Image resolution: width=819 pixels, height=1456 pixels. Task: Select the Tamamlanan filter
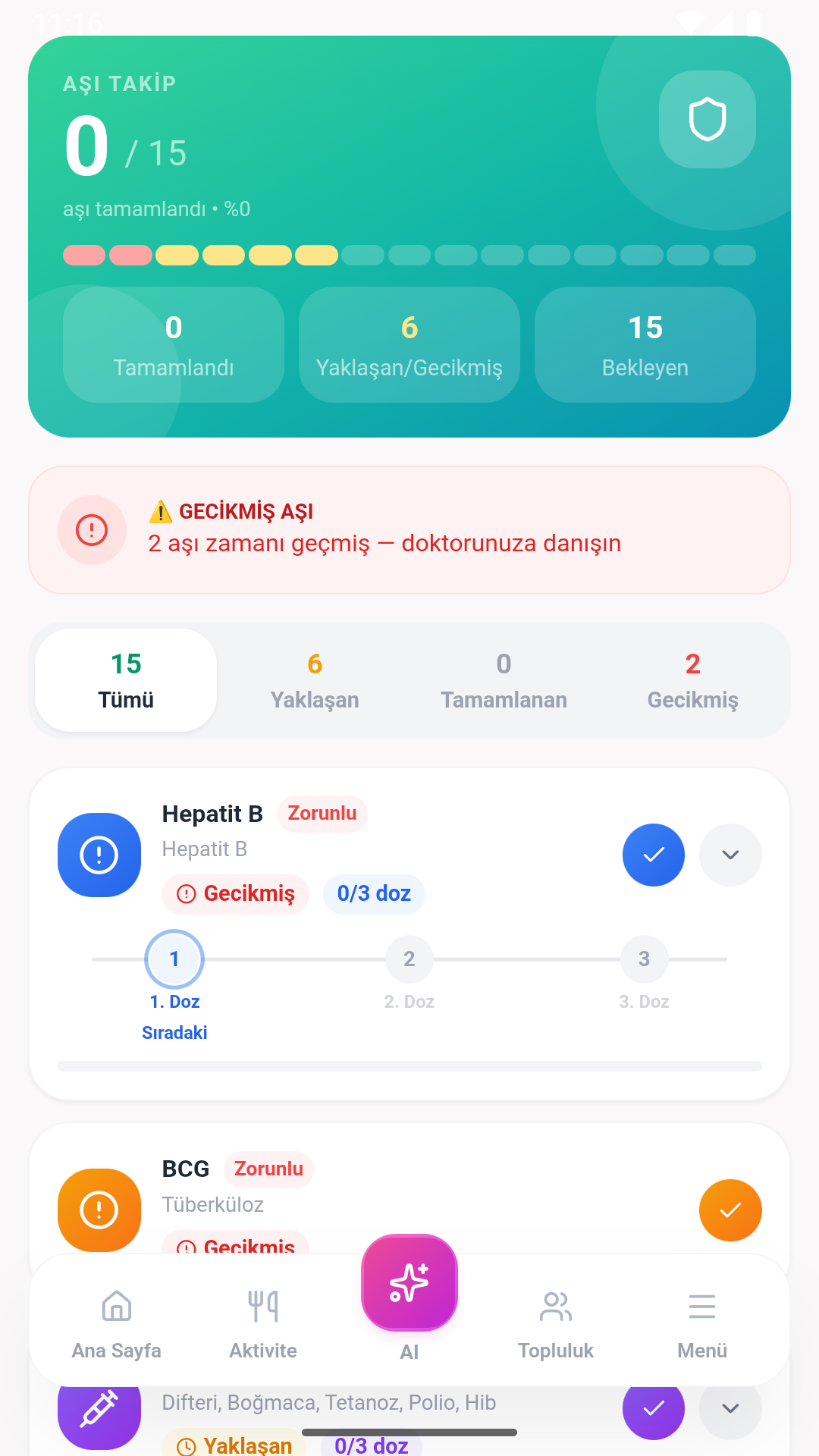[504, 680]
